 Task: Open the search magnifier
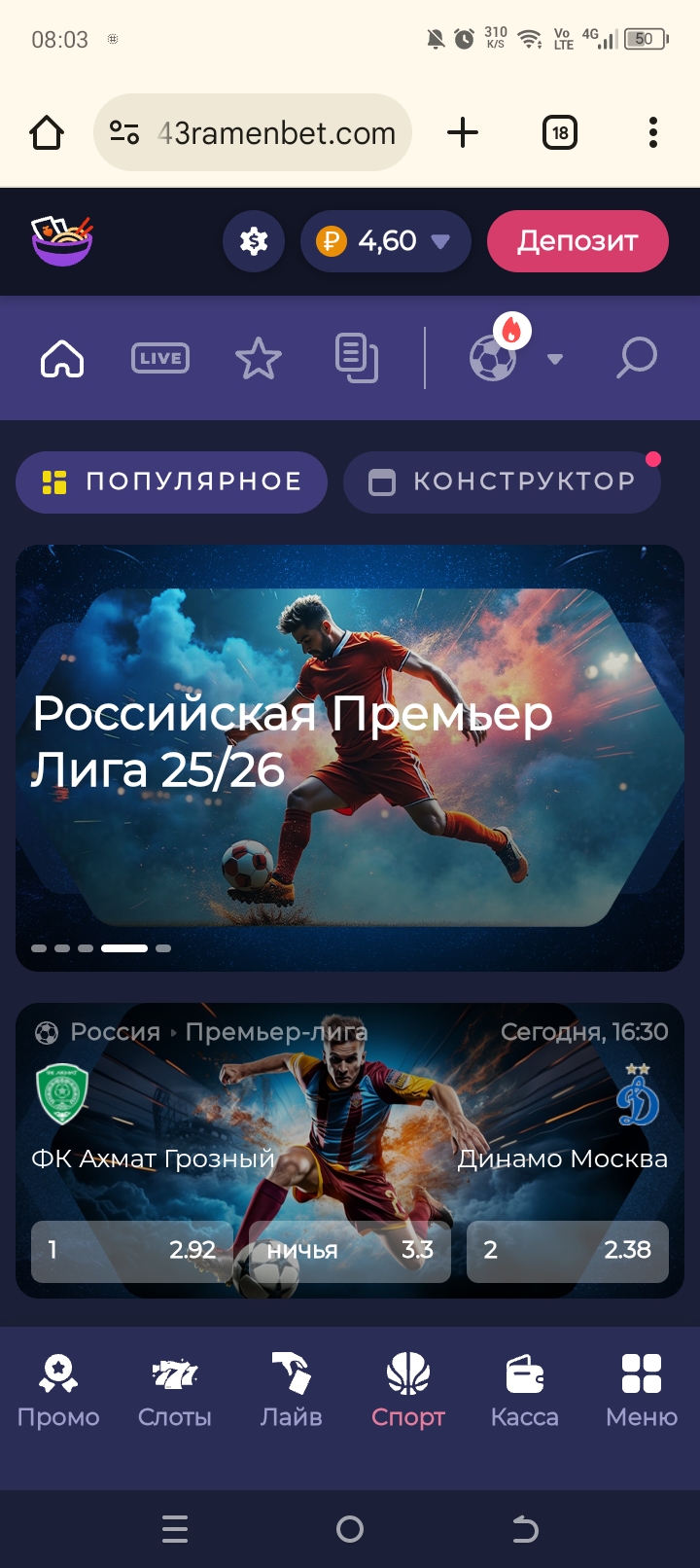pos(637,359)
